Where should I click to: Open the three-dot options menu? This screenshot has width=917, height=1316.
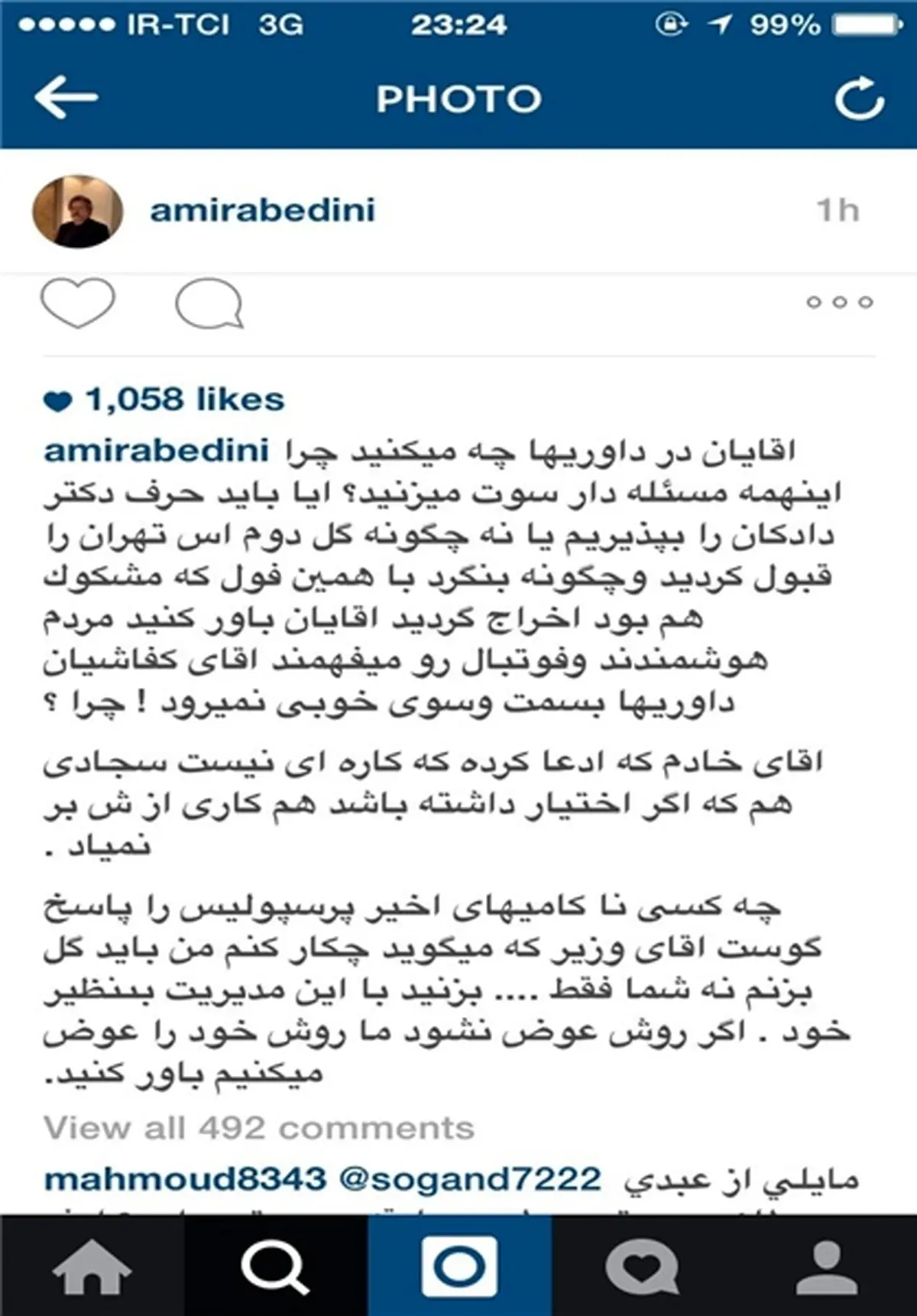[x=839, y=303]
